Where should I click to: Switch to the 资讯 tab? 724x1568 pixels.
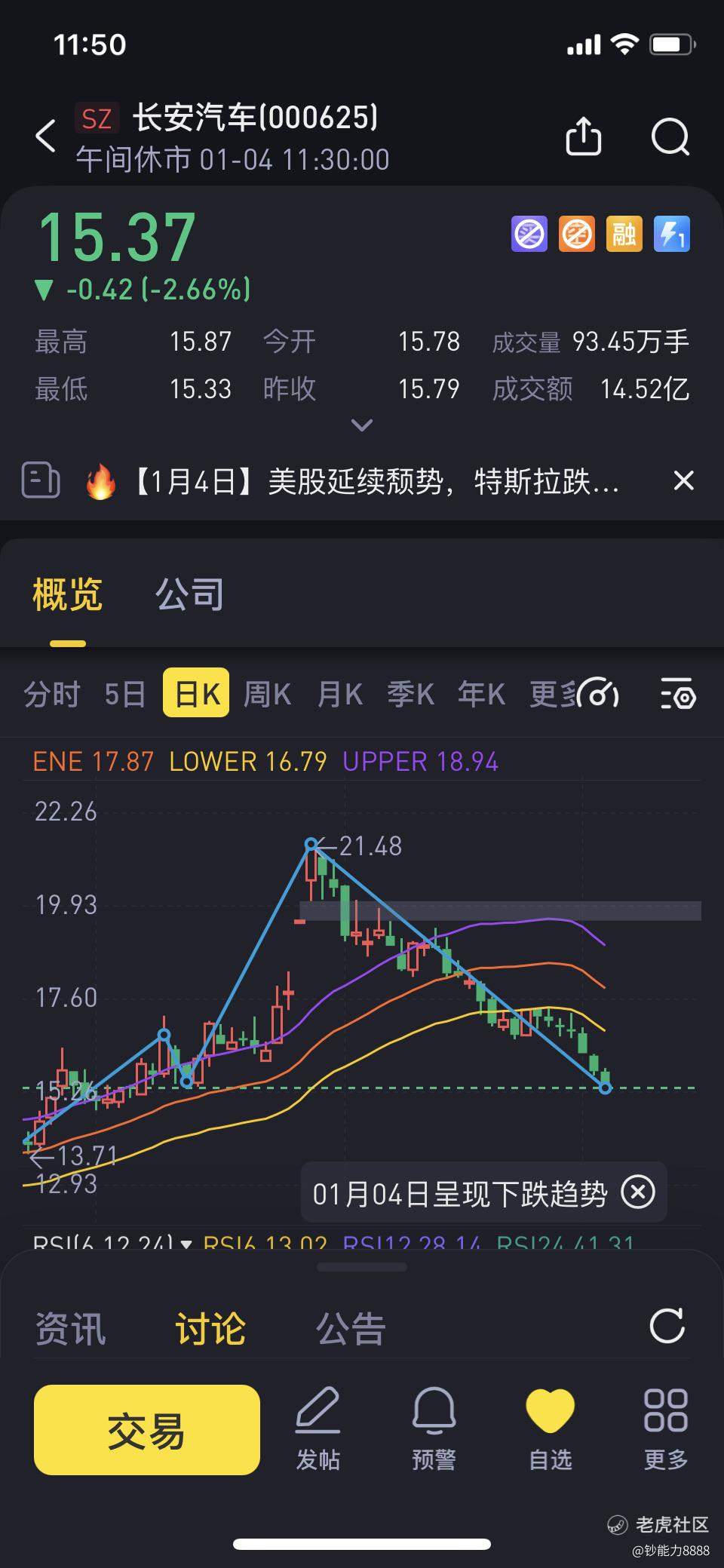click(70, 1328)
